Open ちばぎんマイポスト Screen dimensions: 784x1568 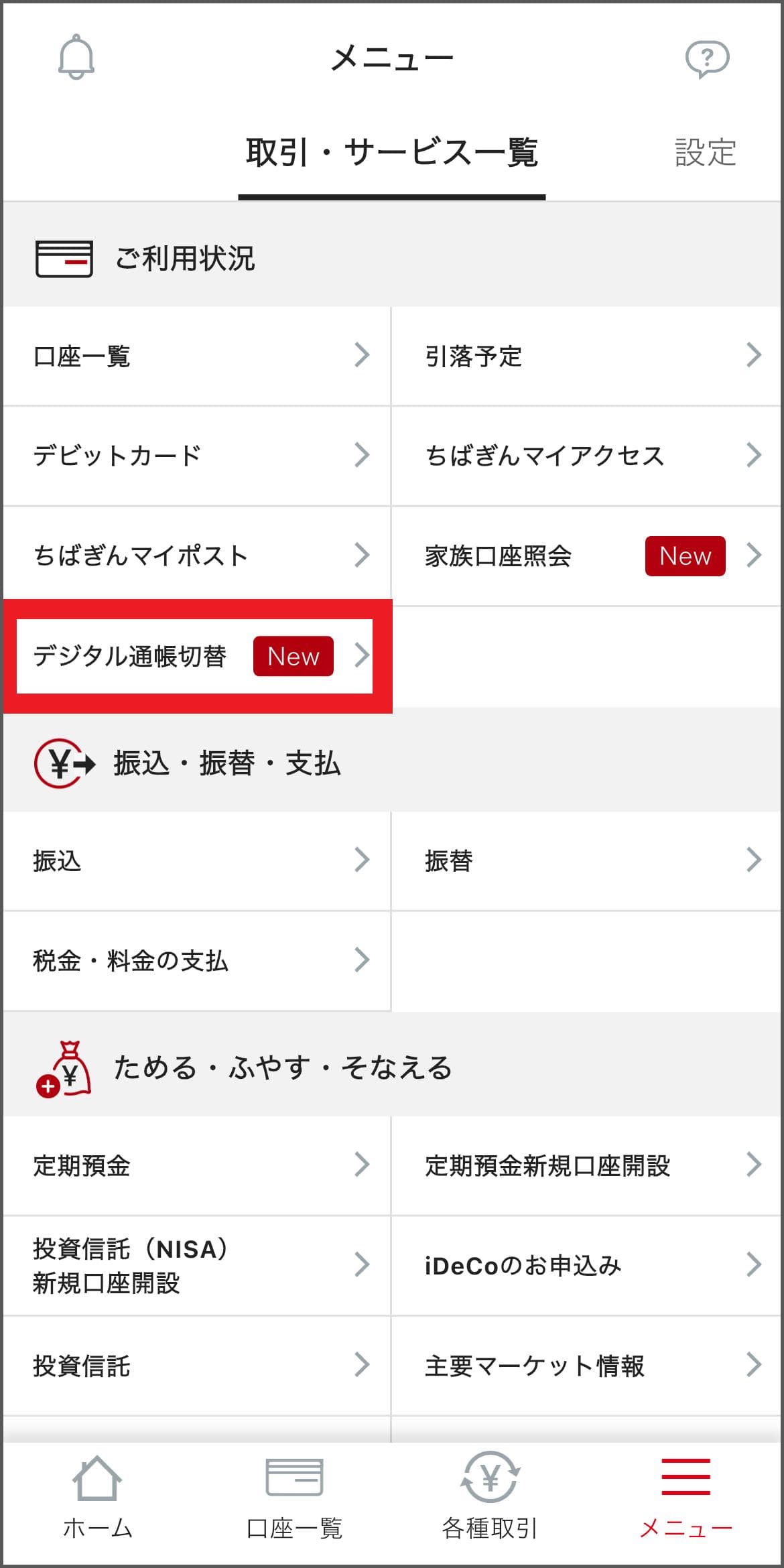[197, 556]
